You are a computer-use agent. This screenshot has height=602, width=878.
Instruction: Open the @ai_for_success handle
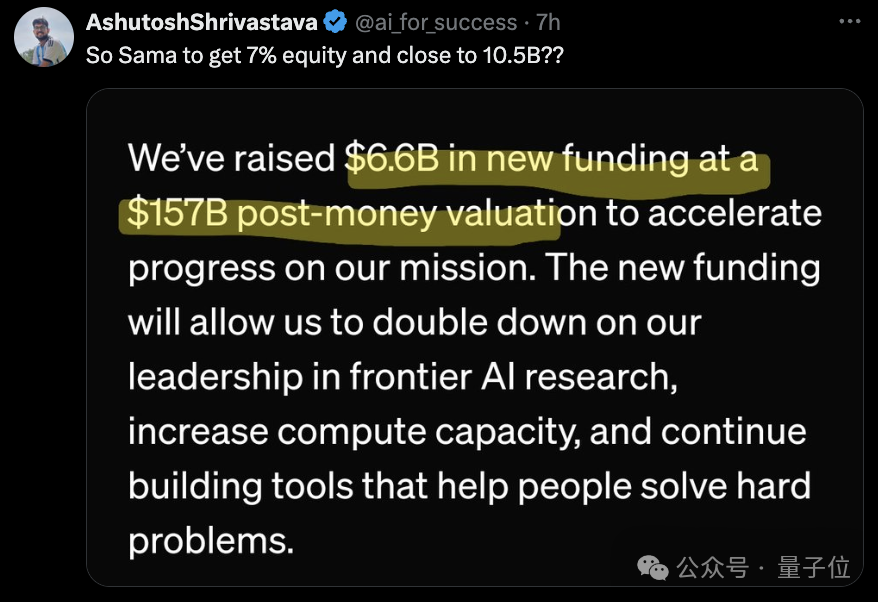click(436, 22)
